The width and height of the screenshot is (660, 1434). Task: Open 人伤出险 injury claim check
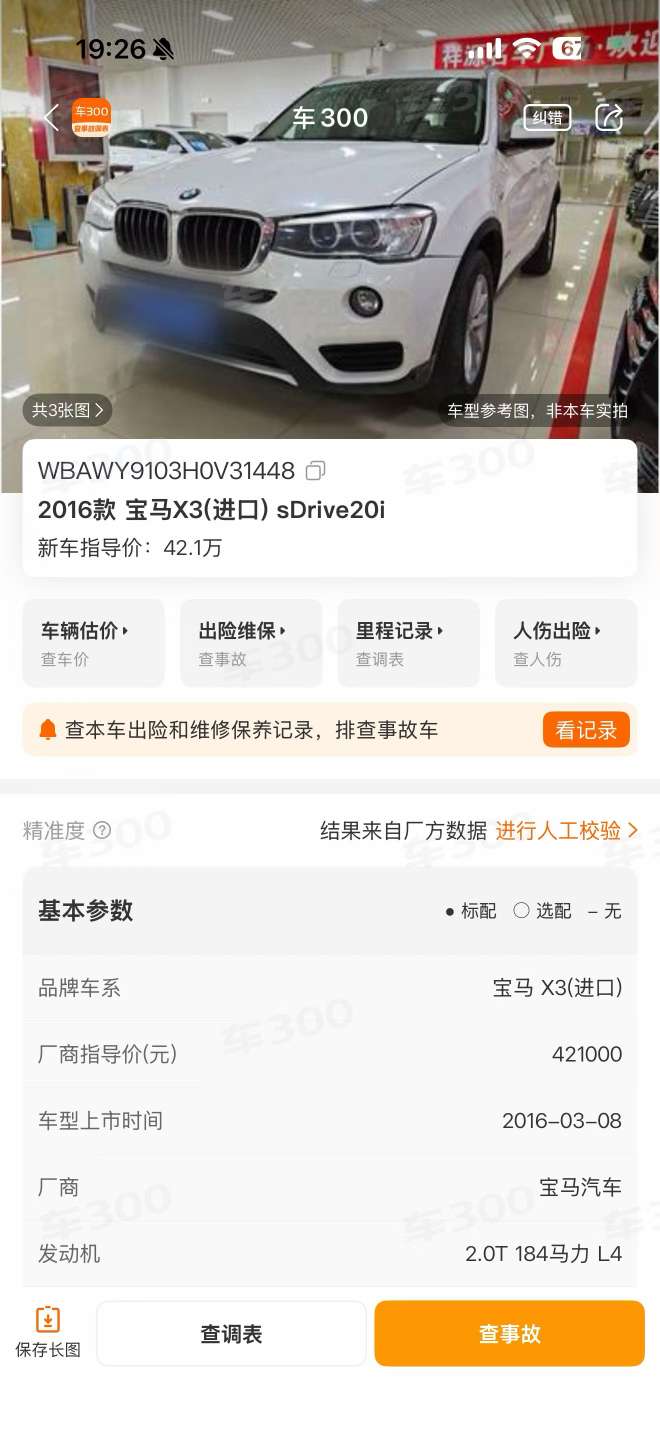(566, 643)
